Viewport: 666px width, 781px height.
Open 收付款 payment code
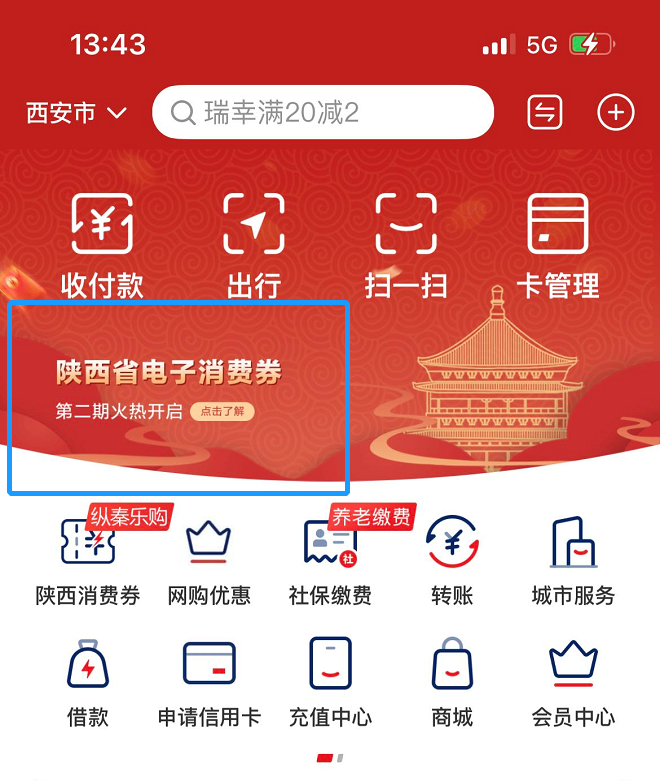(x=102, y=245)
